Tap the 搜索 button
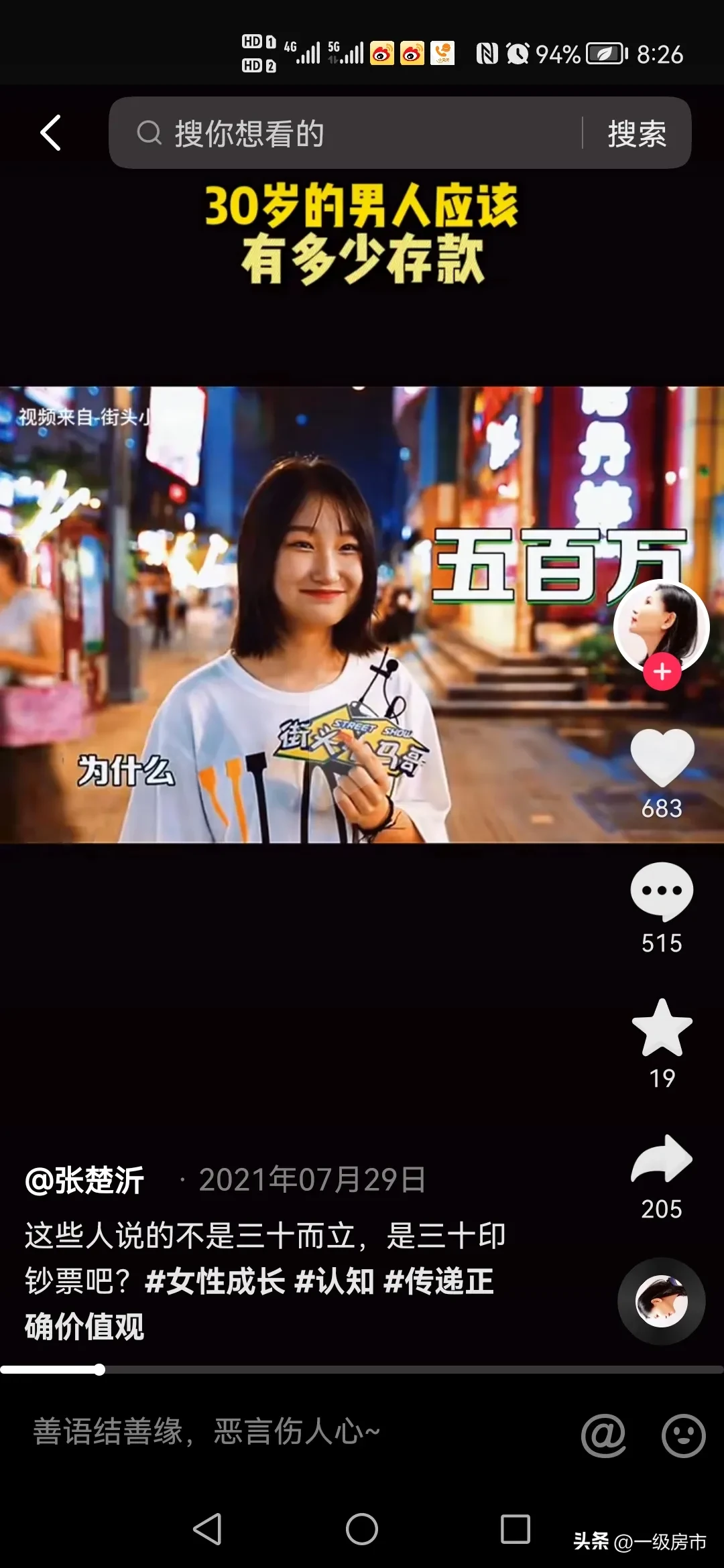 (x=637, y=133)
